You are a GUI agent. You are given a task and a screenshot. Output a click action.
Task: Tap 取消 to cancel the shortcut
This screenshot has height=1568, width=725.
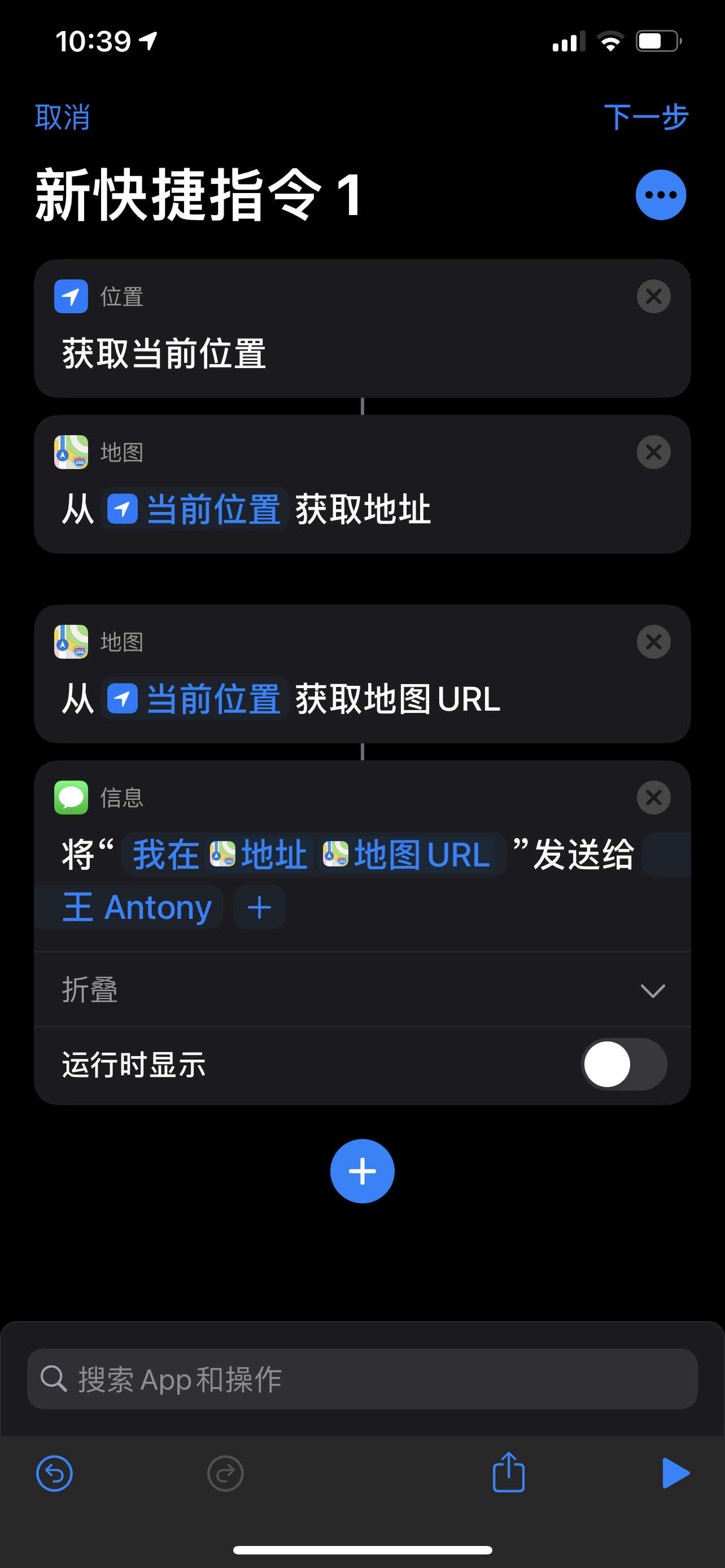tap(62, 117)
